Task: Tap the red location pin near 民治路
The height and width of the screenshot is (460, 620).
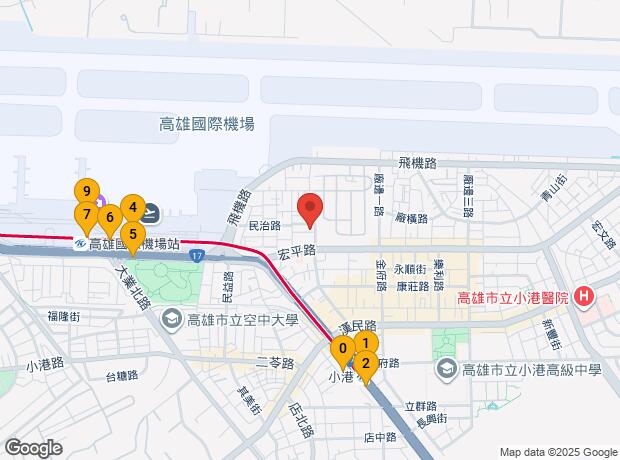Action: pos(310,209)
